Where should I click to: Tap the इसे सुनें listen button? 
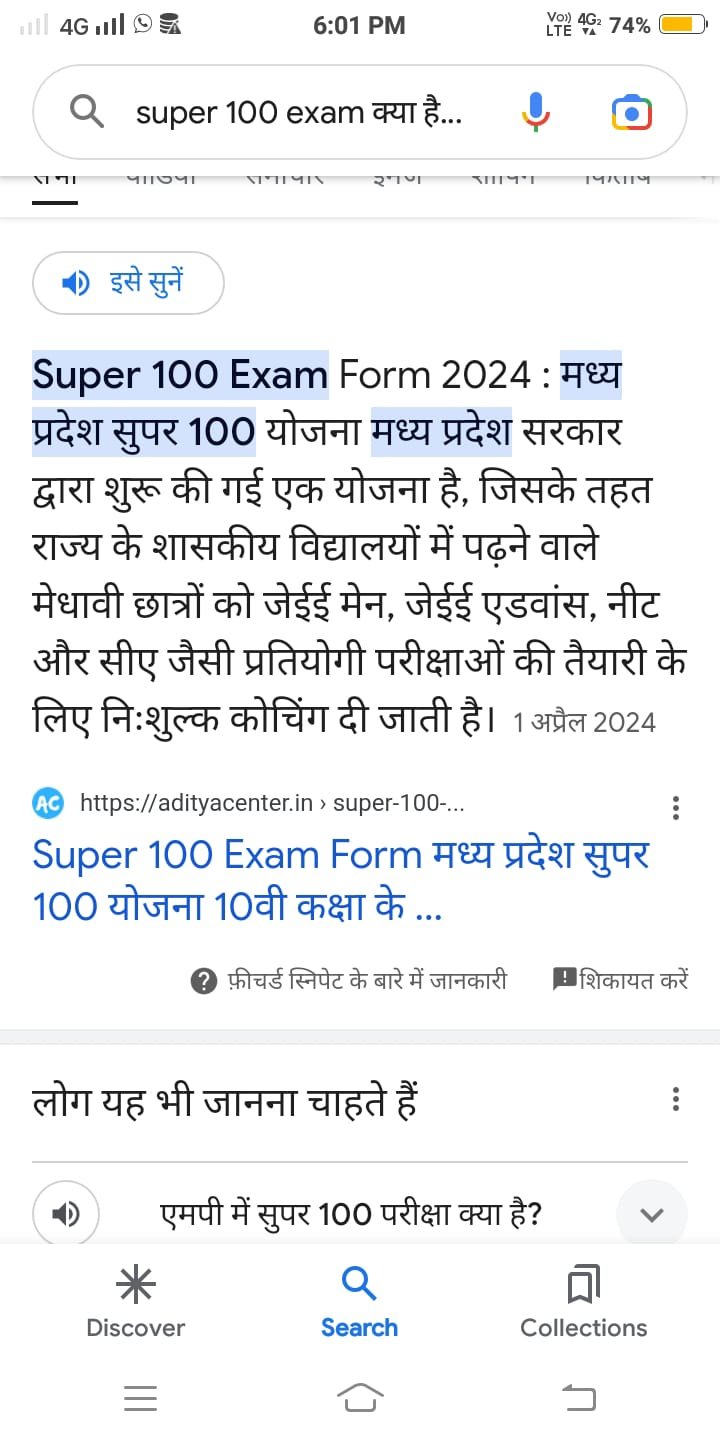[x=128, y=283]
